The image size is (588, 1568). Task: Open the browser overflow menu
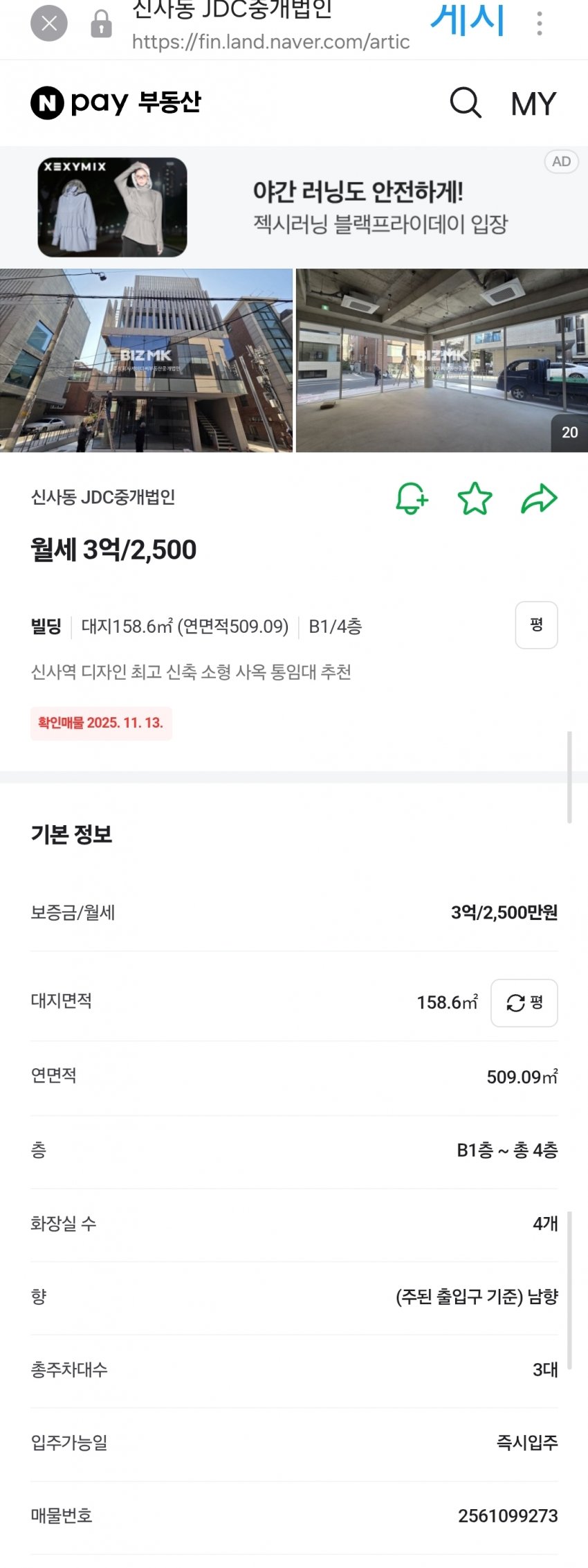click(x=540, y=24)
